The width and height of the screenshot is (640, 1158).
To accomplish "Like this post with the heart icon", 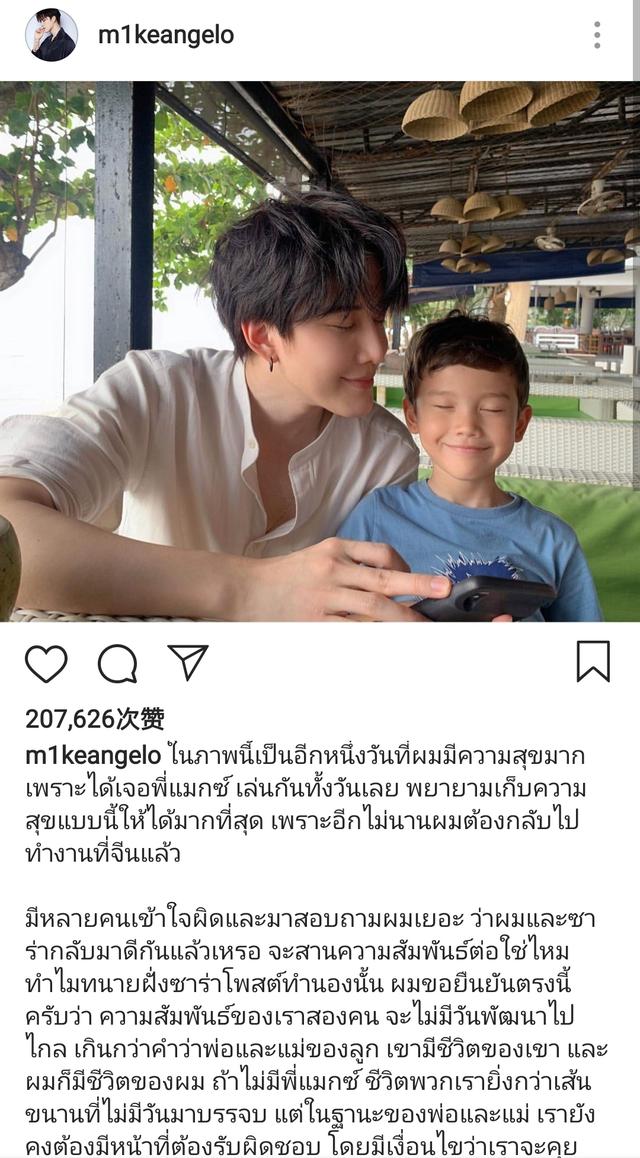I will (46, 664).
